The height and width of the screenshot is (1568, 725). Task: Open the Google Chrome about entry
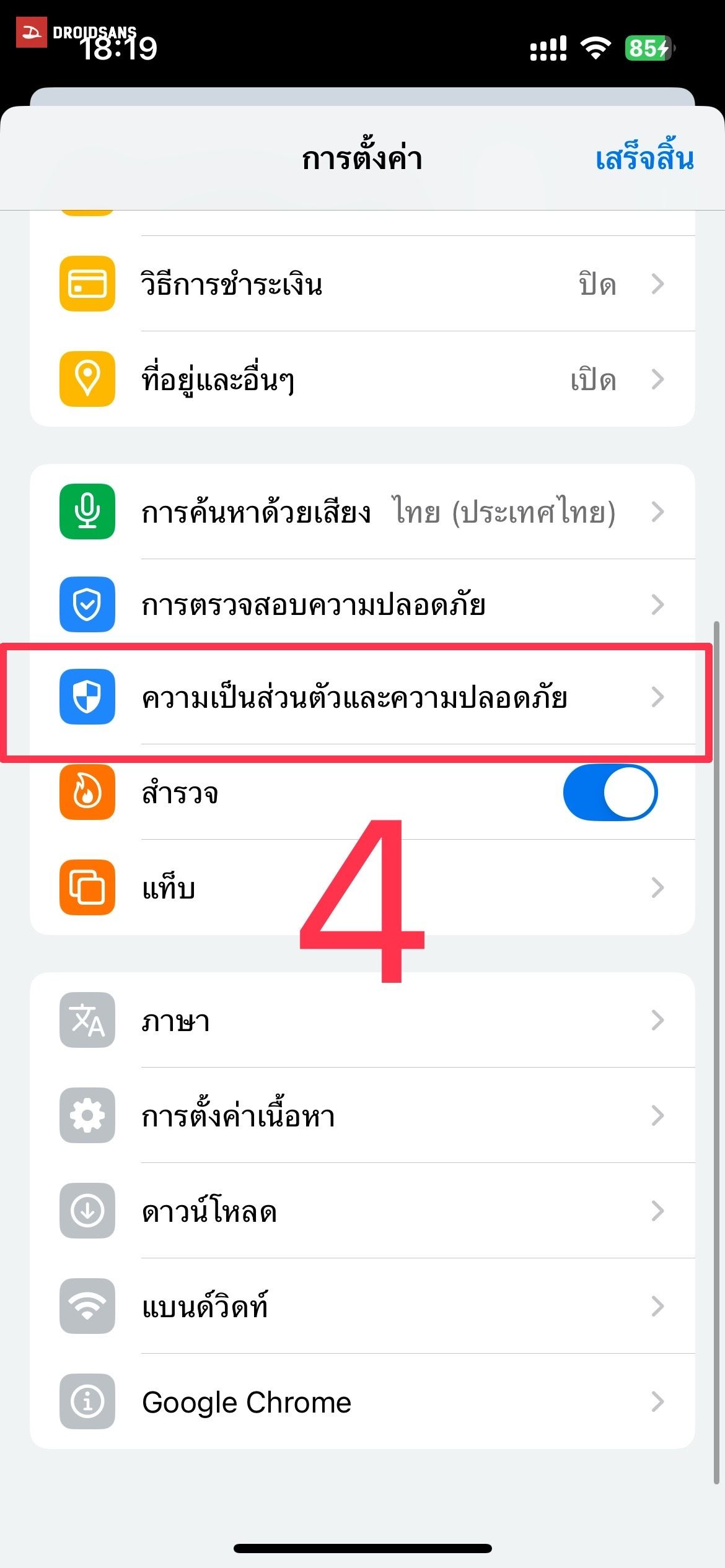(x=372, y=1401)
